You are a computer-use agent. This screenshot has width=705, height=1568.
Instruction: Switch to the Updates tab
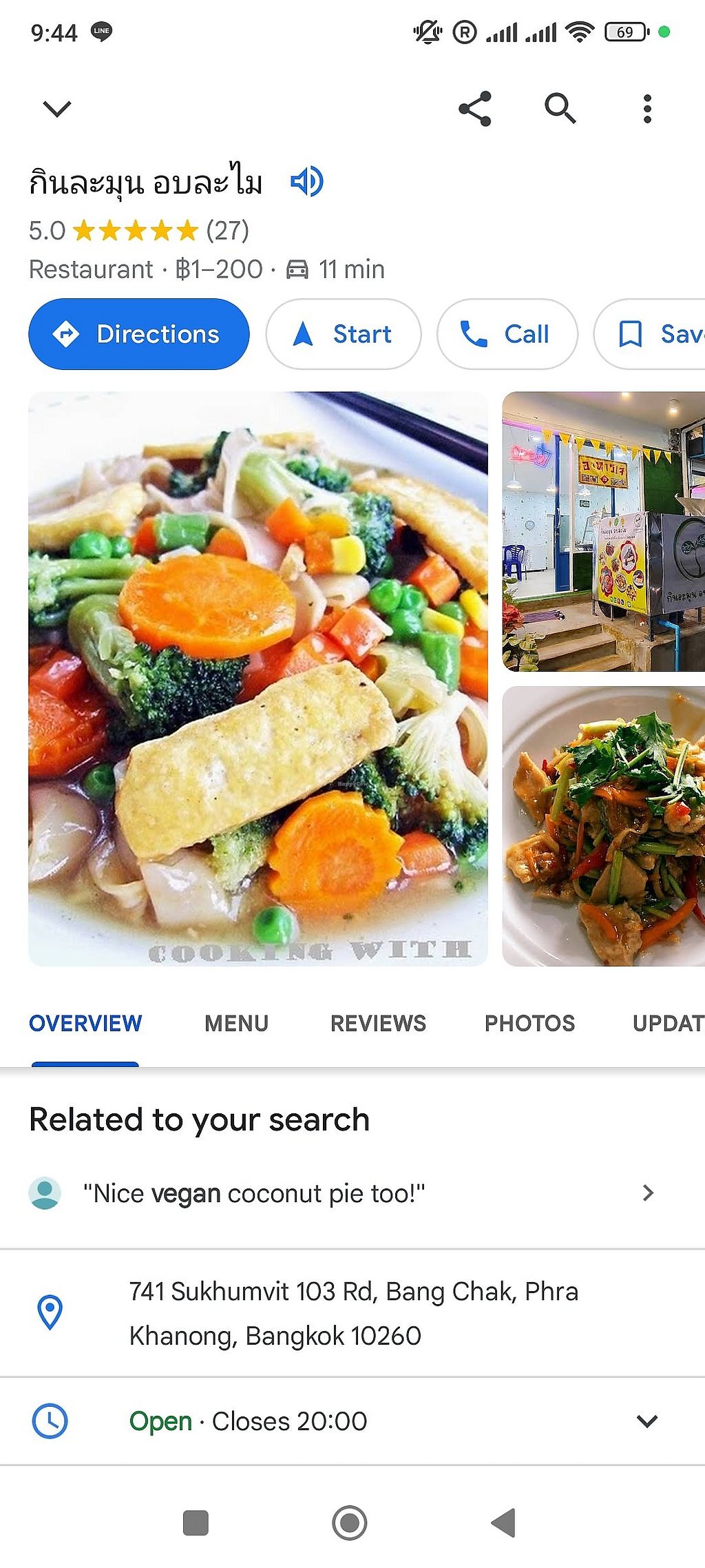666,1023
